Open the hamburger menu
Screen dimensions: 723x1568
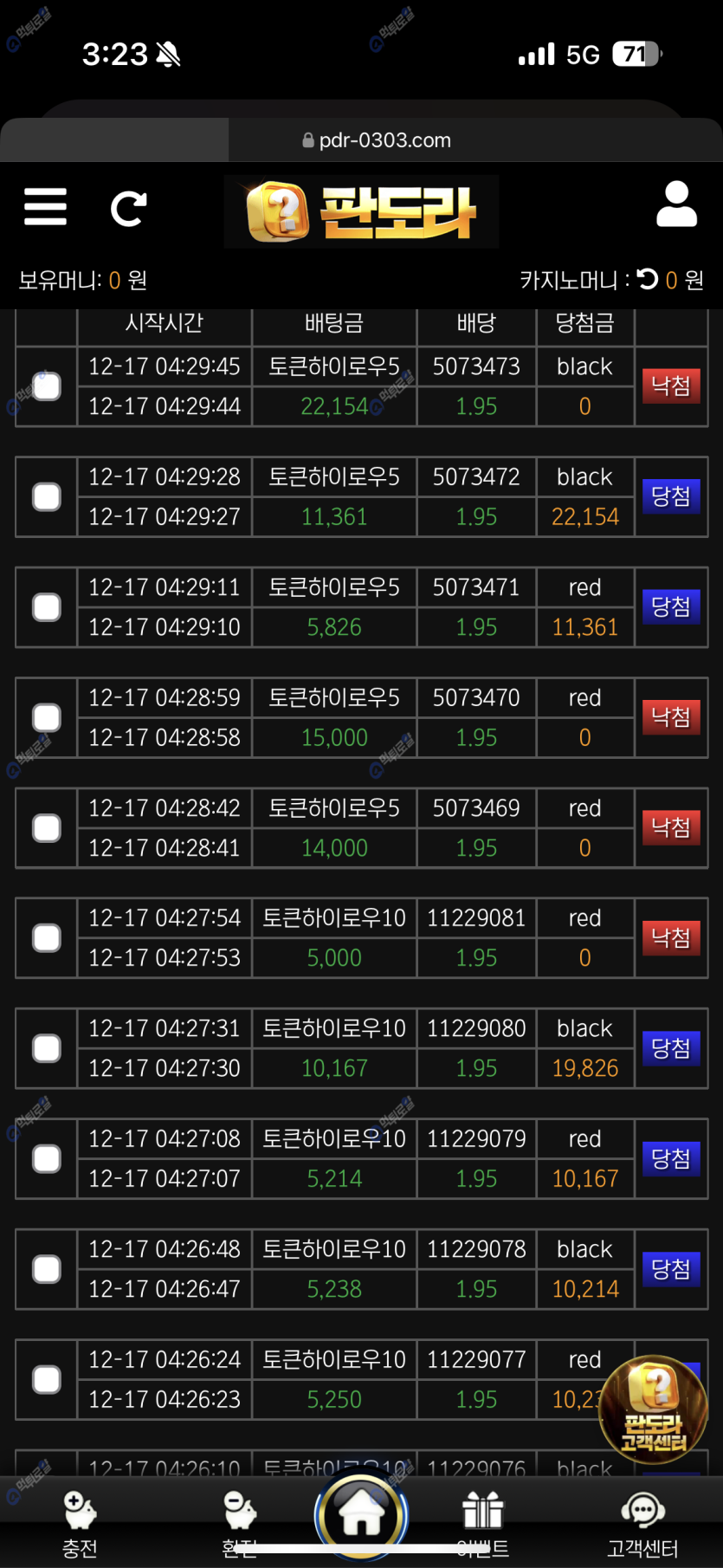45,207
